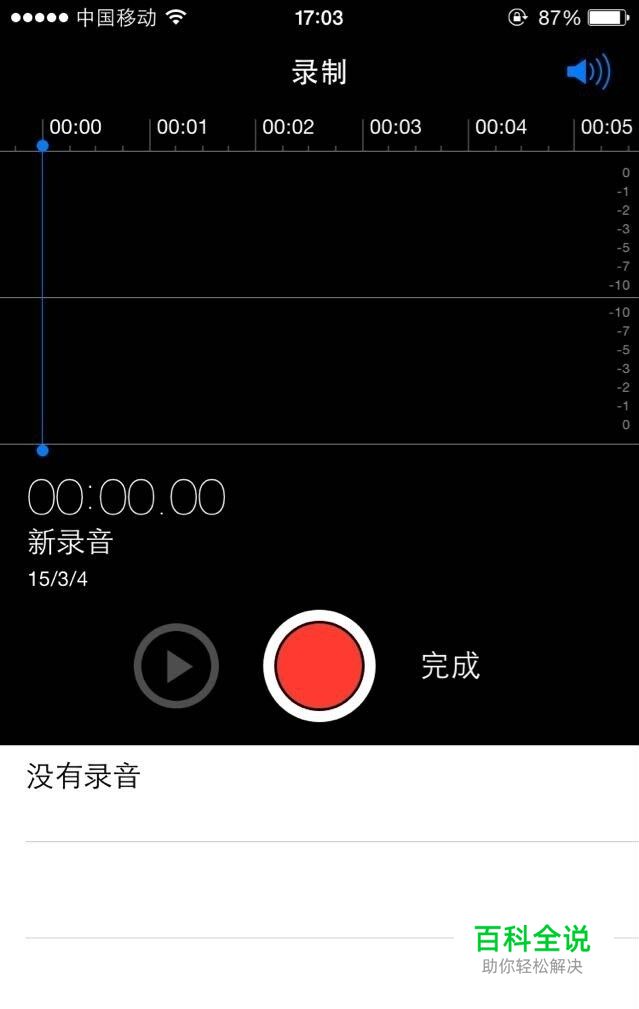Play the current recording
639x1009 pixels.
point(177,666)
